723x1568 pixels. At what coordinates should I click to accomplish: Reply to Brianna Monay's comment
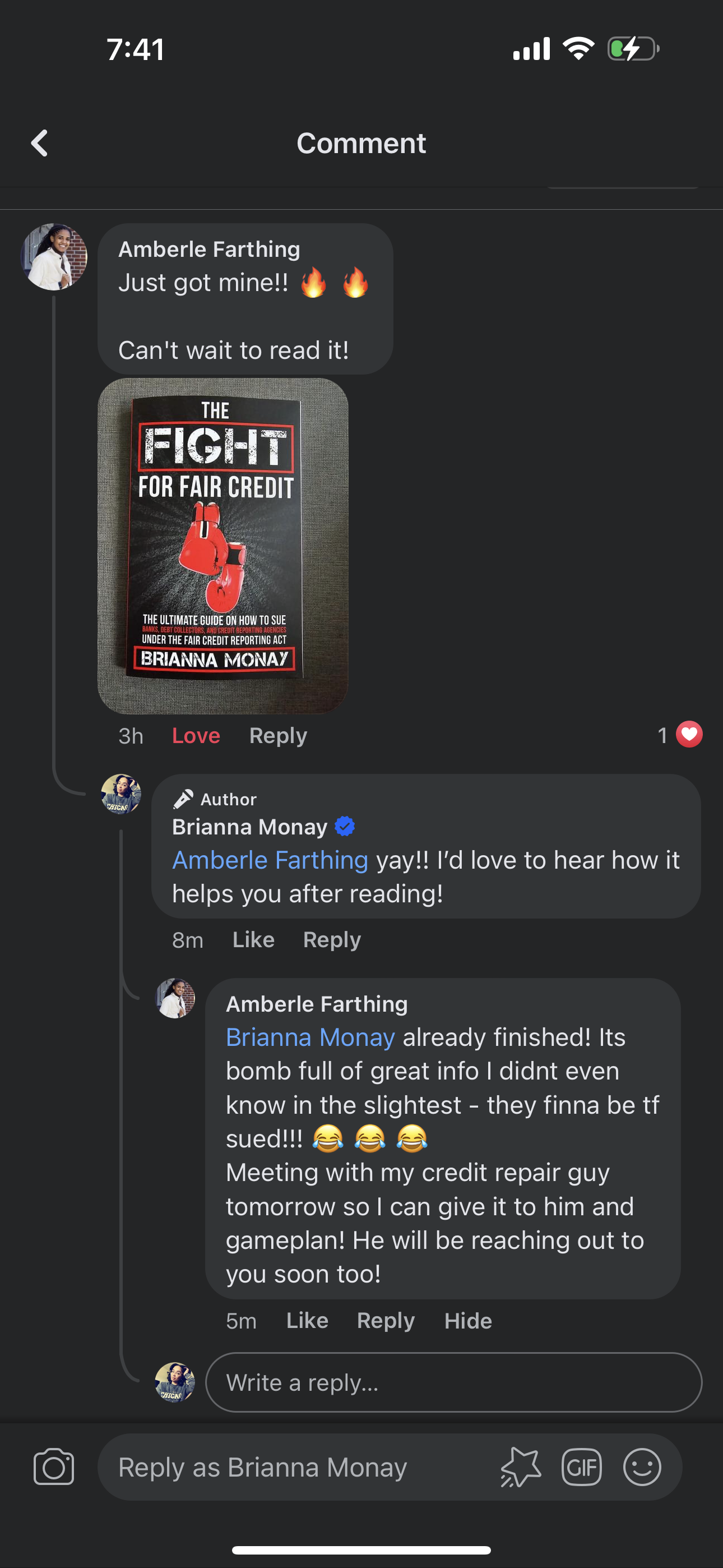click(x=332, y=940)
